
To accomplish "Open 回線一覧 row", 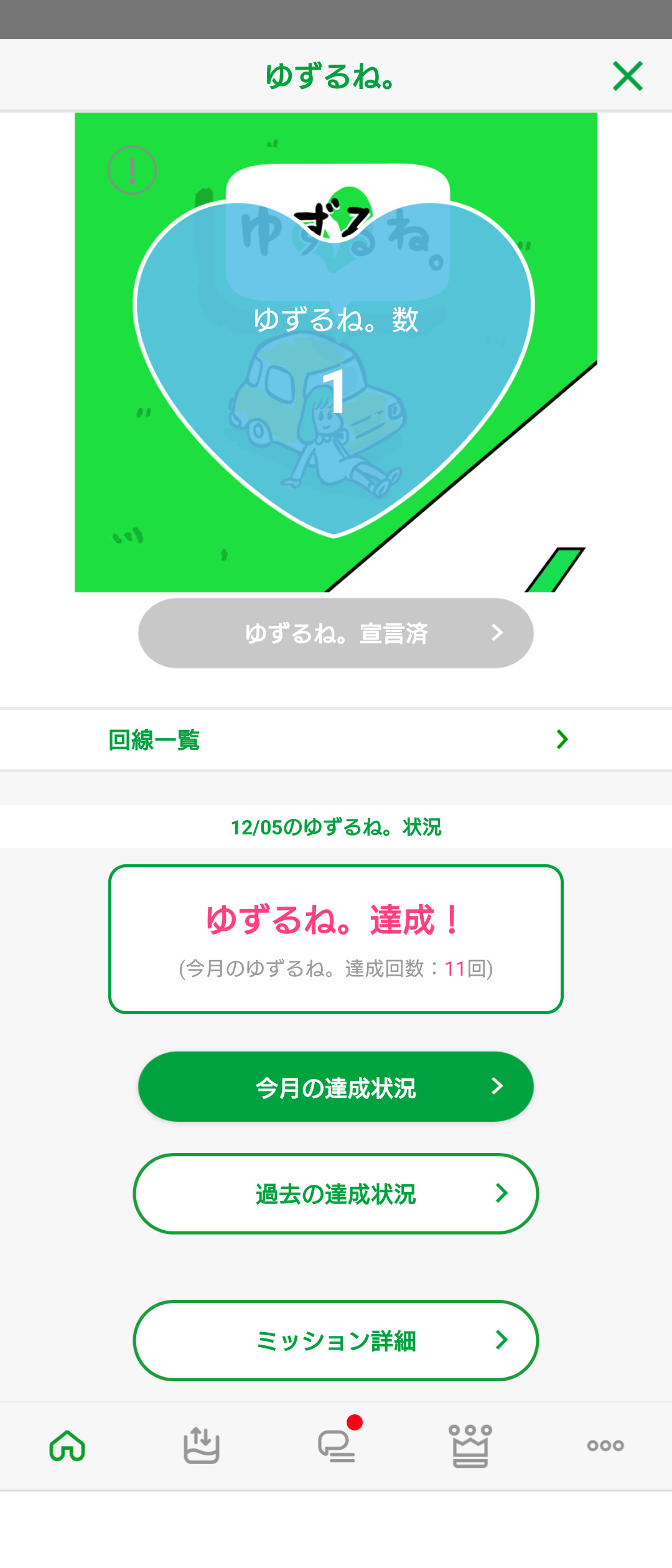I will click(336, 739).
